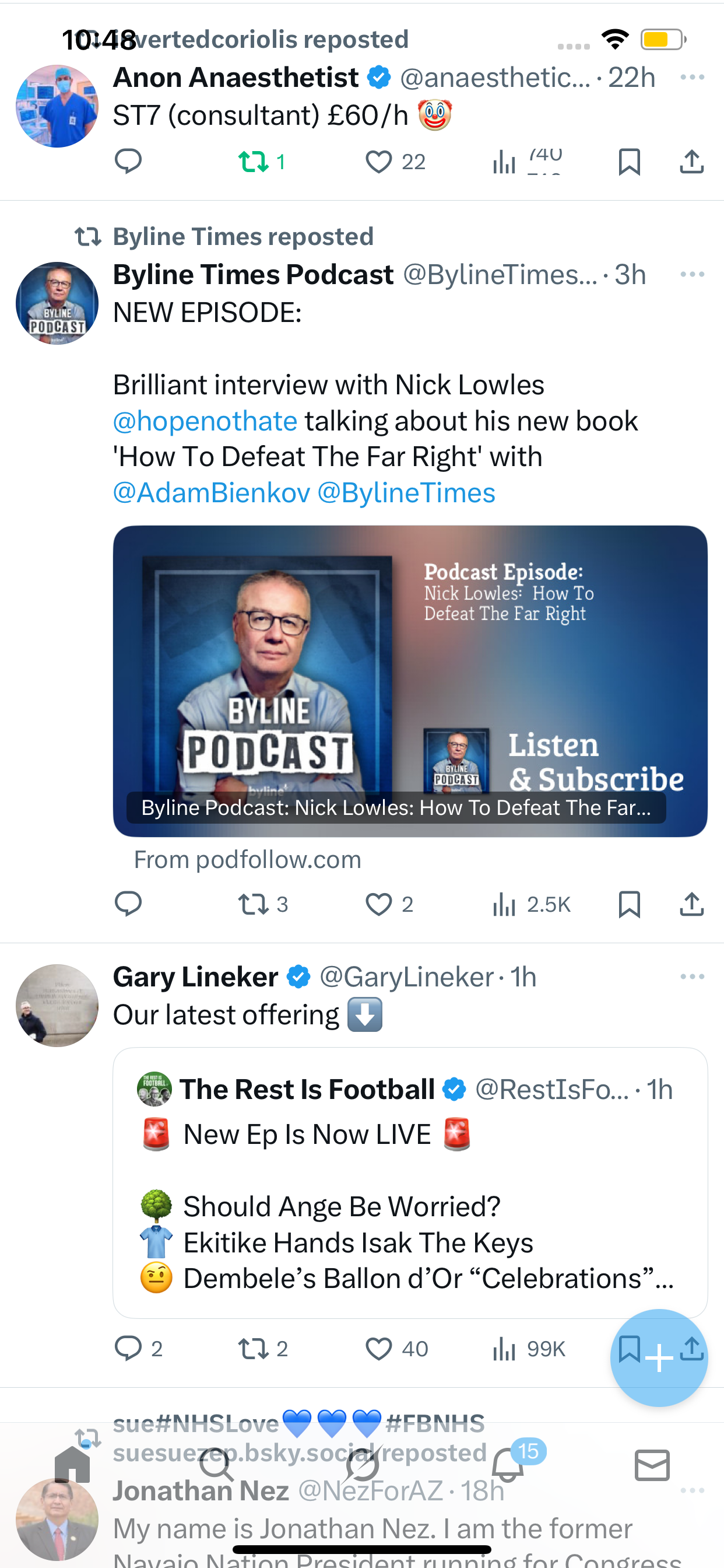Bookmark Anon Anaesthetist's post
This screenshot has width=724, height=1568.
(629, 162)
